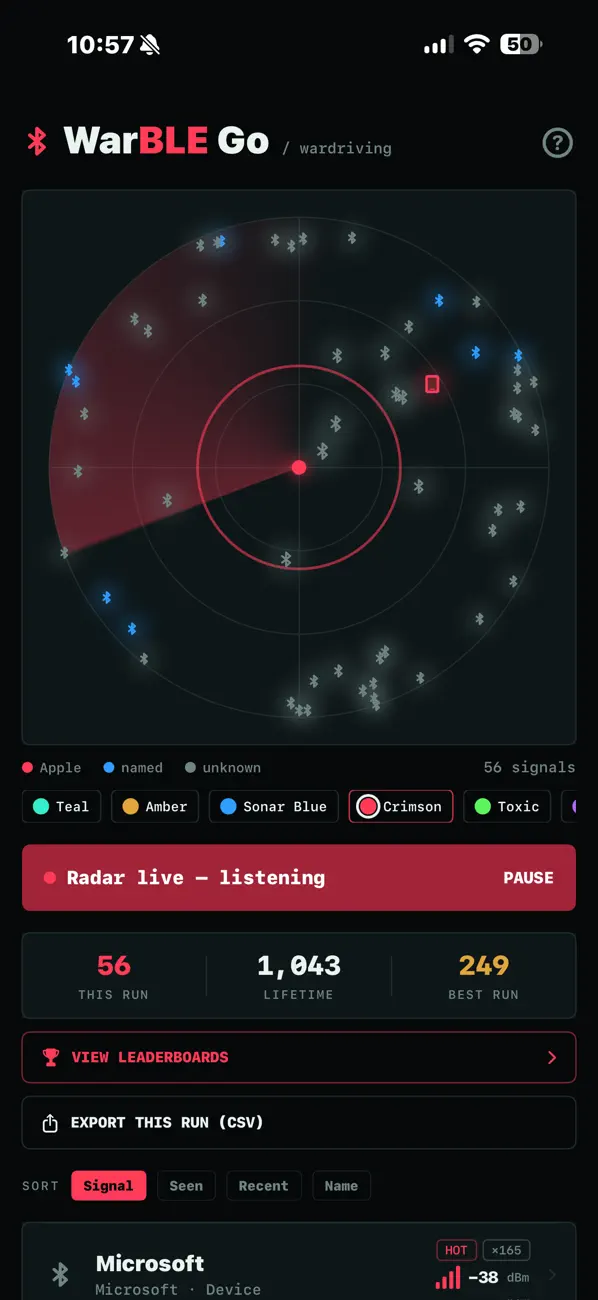Screen dimensions: 598x1300
Task: Open the Microsoft device entry
Action: pyautogui.click(x=299, y=1262)
